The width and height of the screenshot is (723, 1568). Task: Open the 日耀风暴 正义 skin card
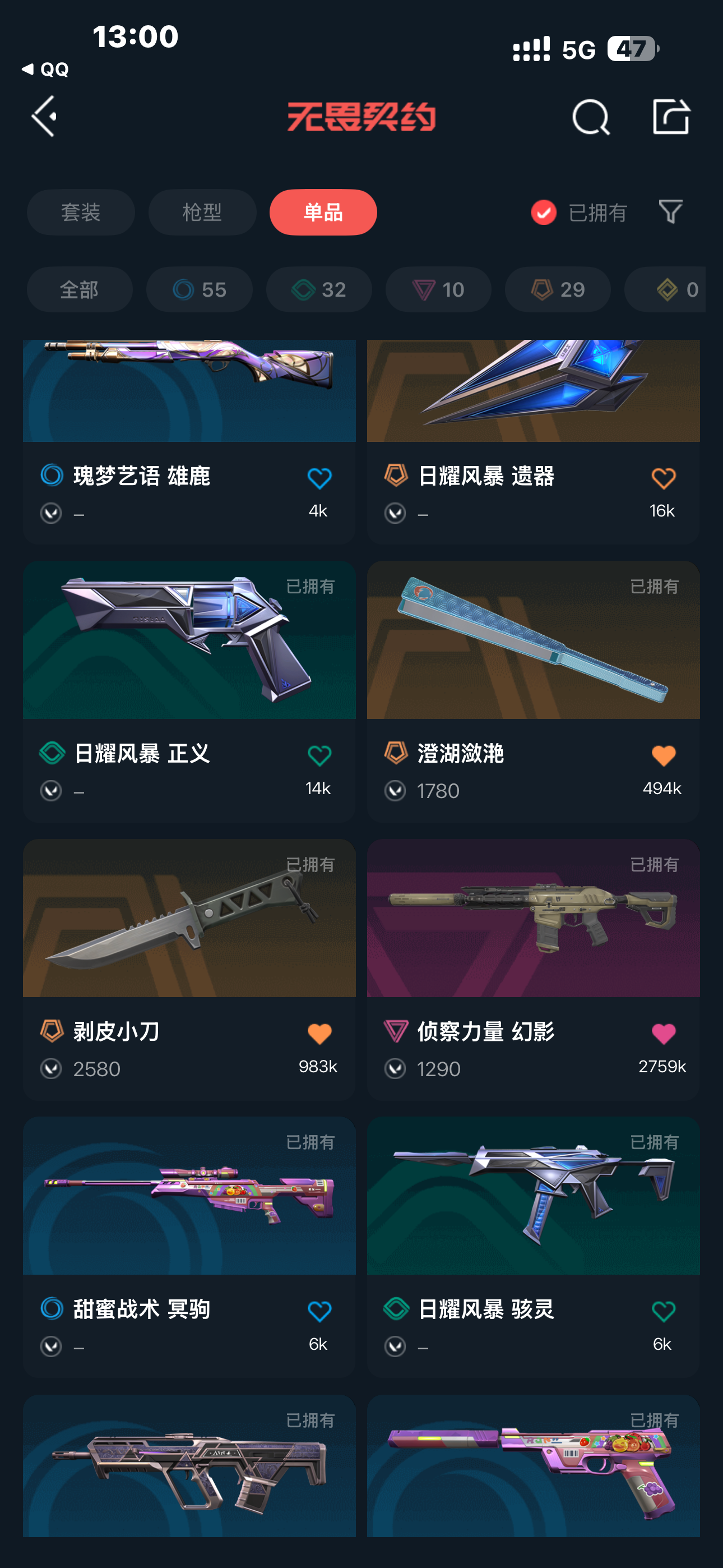[x=189, y=691]
